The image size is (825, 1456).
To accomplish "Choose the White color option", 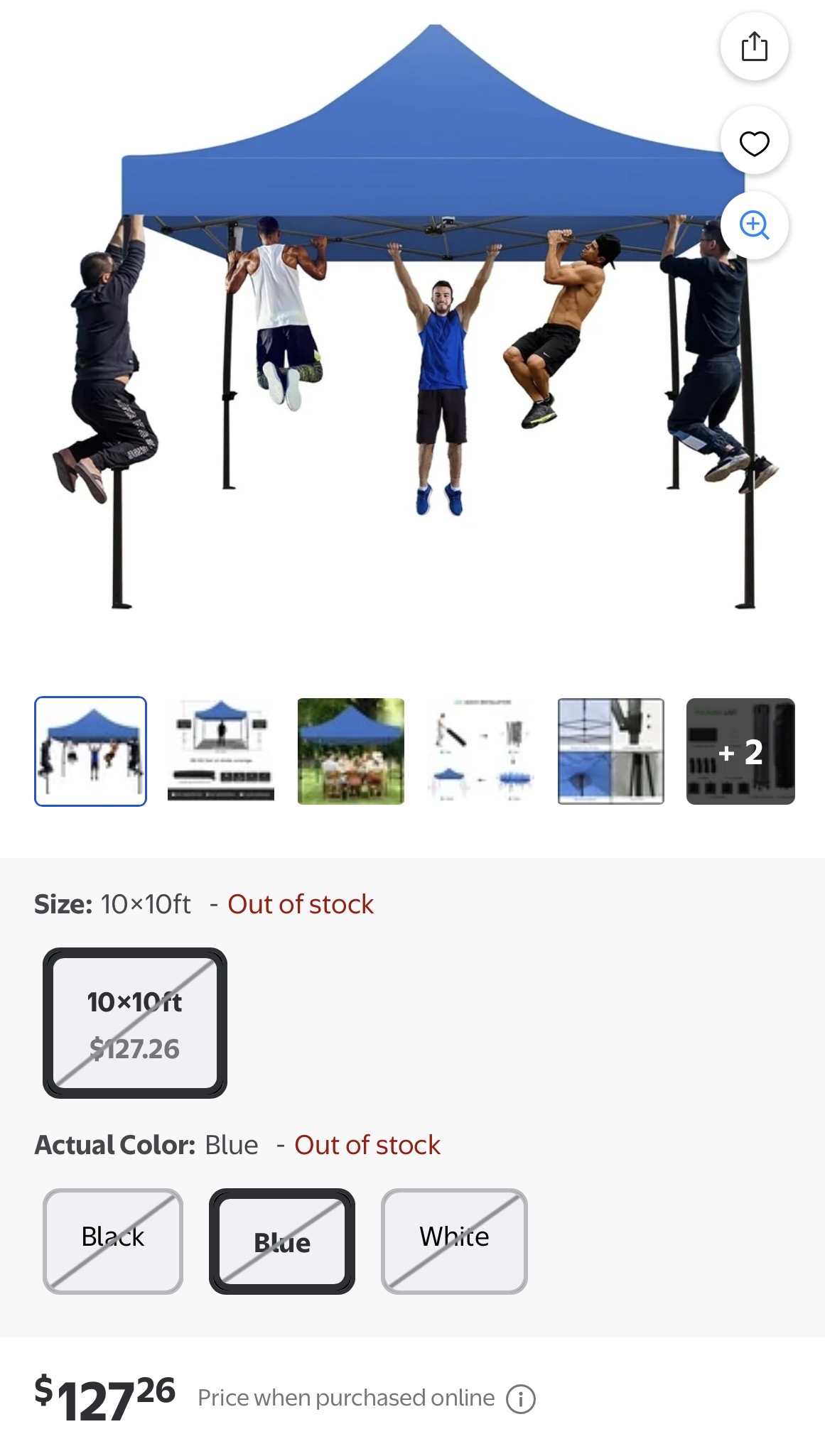I will pyautogui.click(x=454, y=1241).
